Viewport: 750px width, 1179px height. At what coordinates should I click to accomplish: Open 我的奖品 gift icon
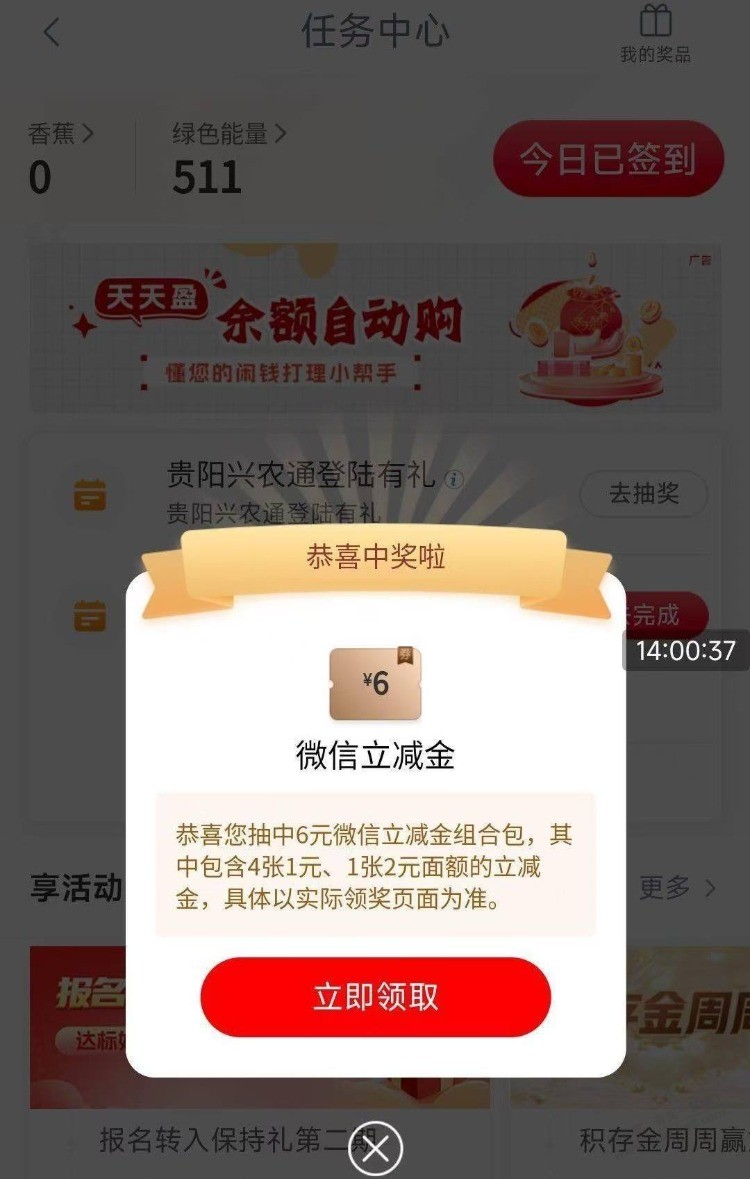(655, 33)
